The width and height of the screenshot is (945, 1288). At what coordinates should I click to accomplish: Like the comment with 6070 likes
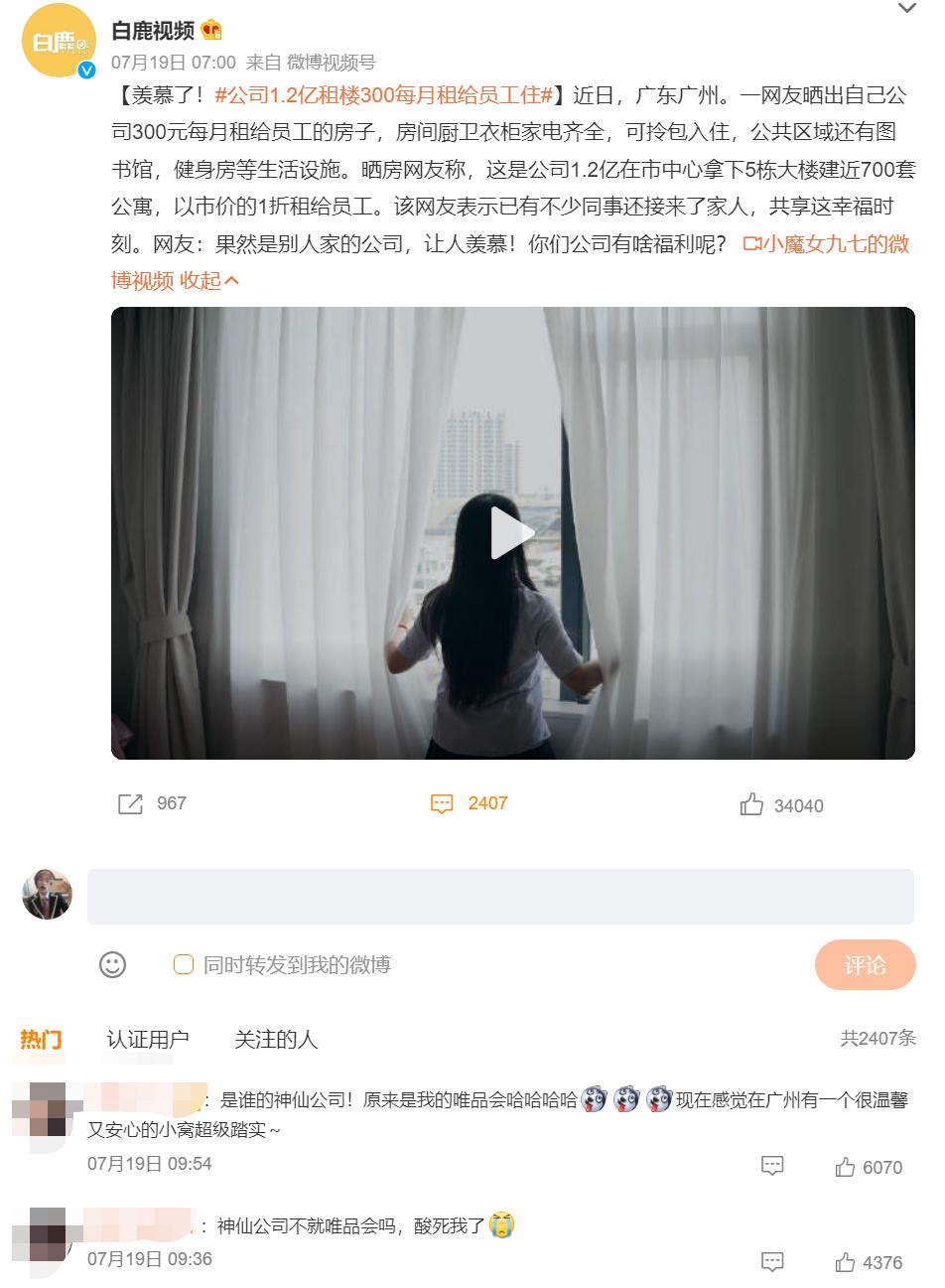[x=846, y=1167]
